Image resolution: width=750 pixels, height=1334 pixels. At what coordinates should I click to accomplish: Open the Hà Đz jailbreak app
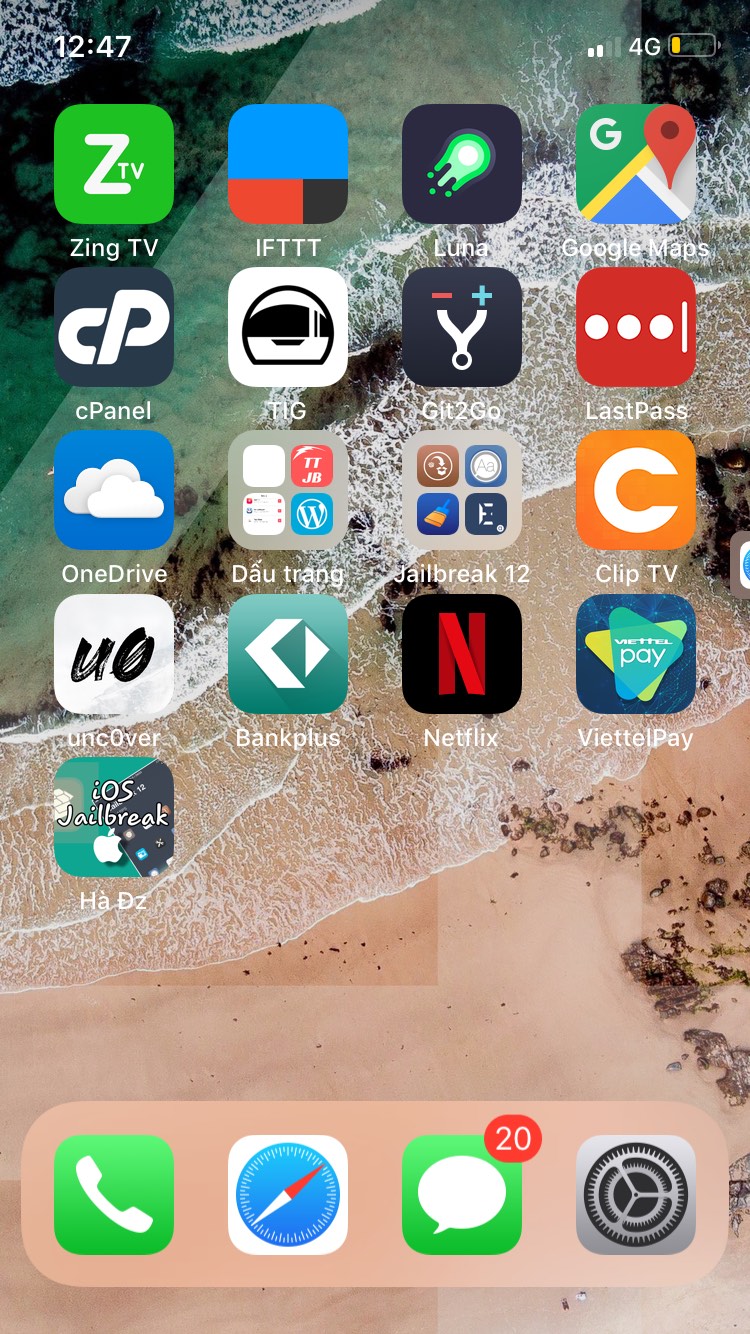[x=113, y=817]
